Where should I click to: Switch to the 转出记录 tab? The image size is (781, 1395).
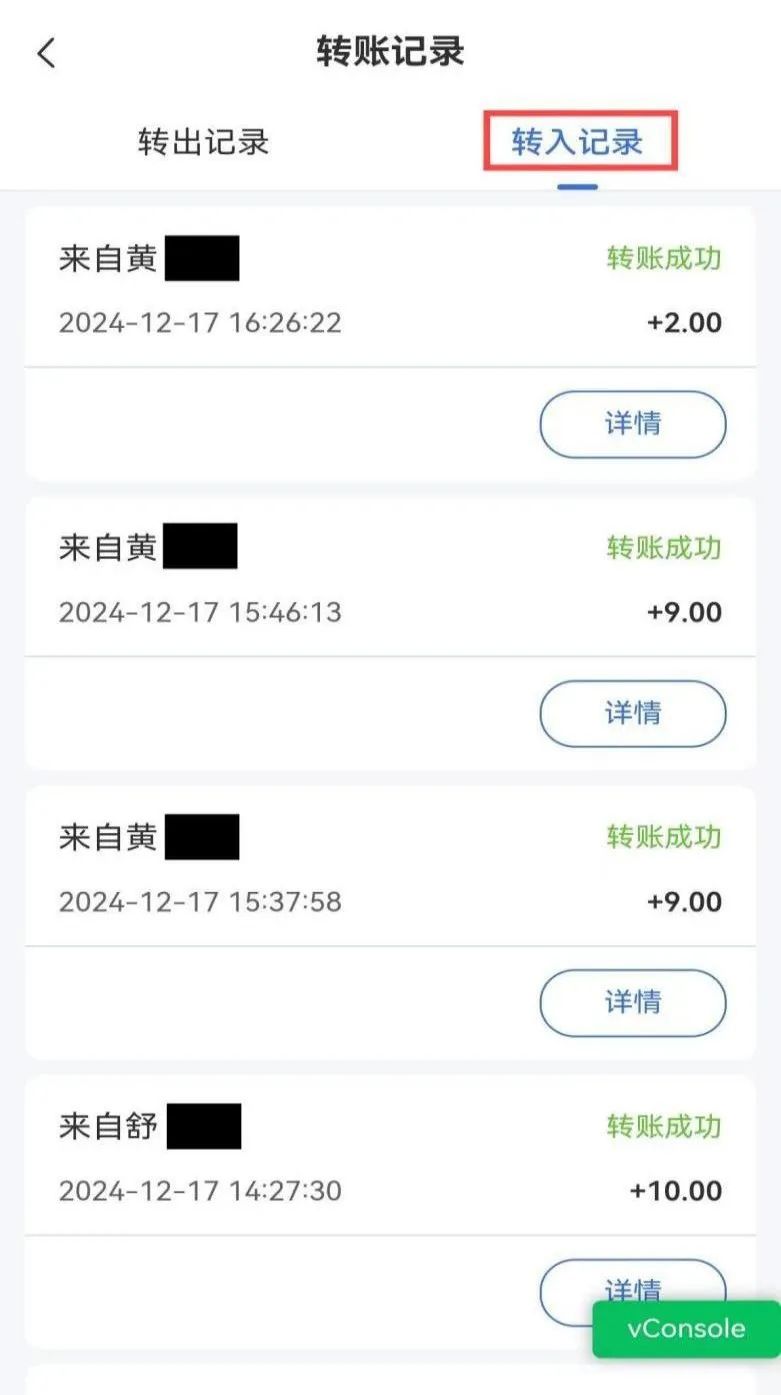pos(203,142)
